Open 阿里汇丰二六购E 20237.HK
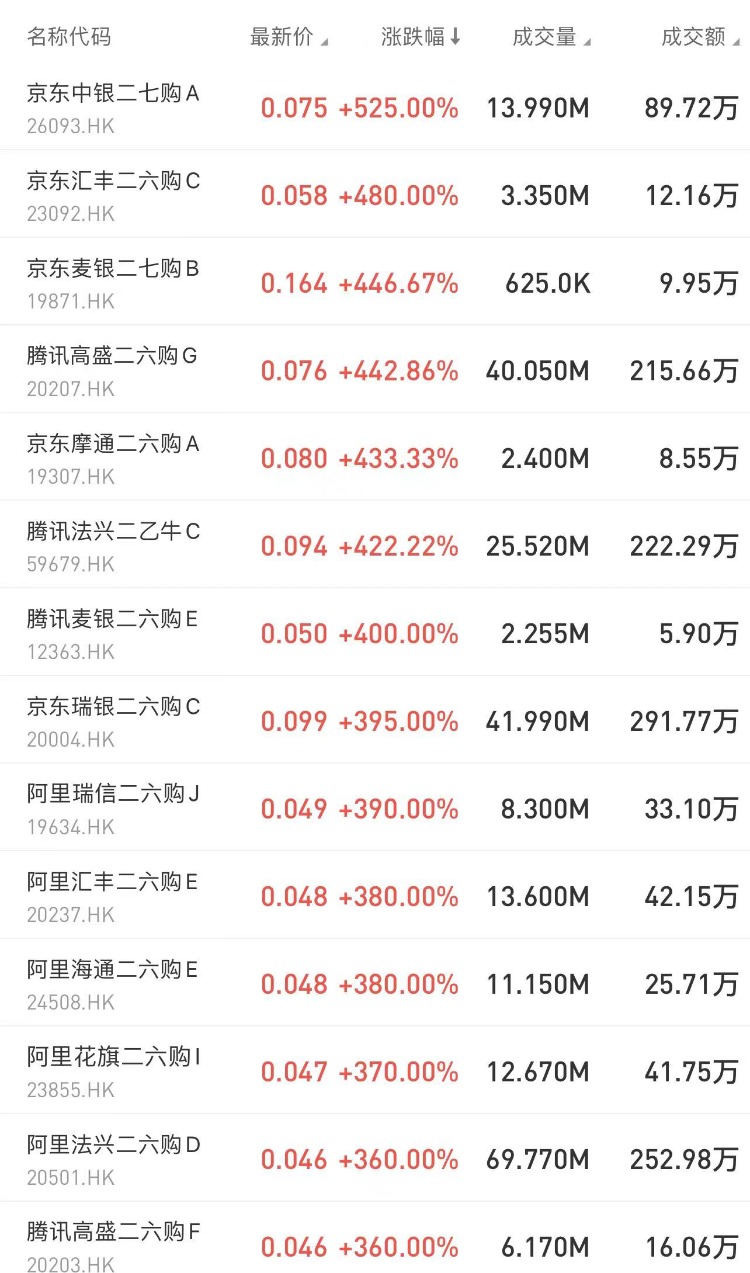Viewport: 750px width, 1273px height. 375,895
